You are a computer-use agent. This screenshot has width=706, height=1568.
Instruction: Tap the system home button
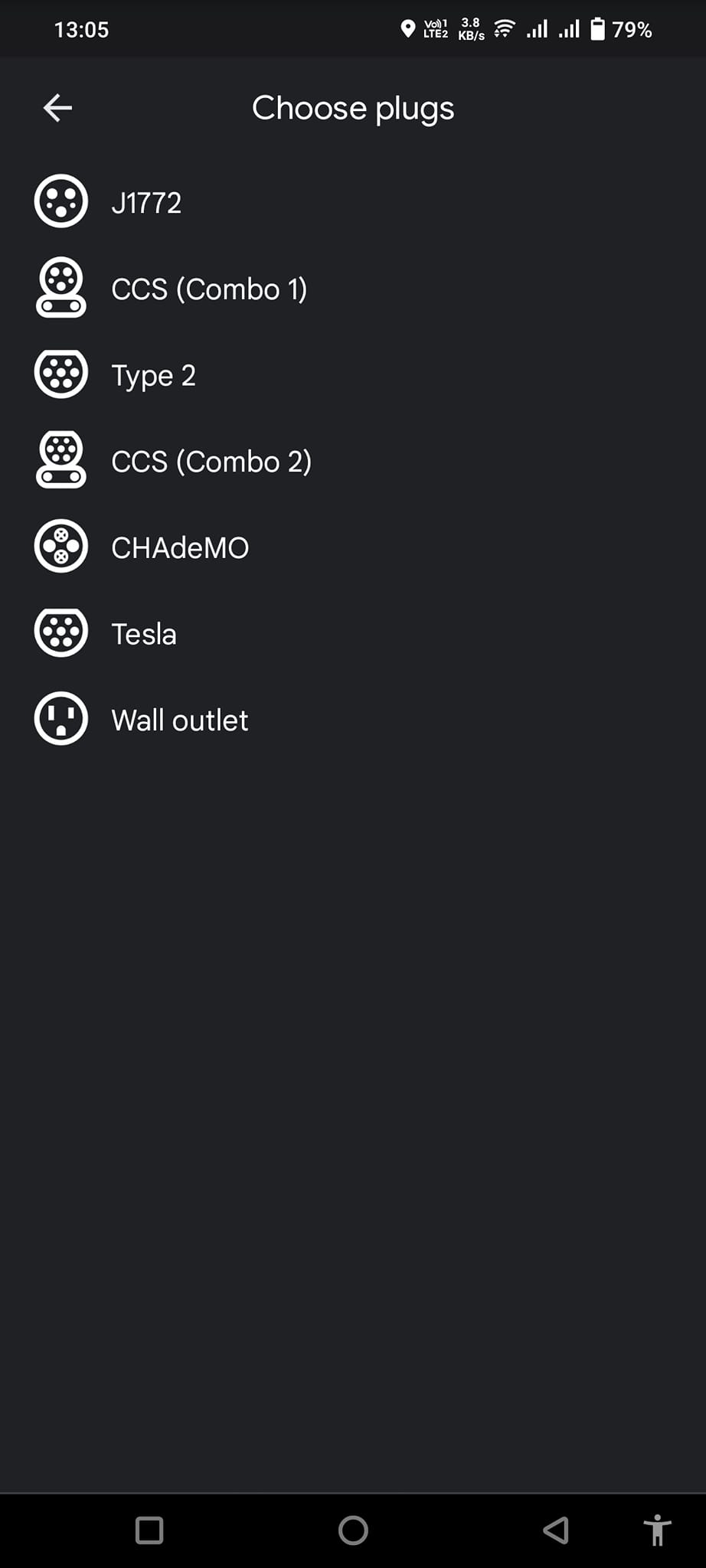coord(353,1530)
